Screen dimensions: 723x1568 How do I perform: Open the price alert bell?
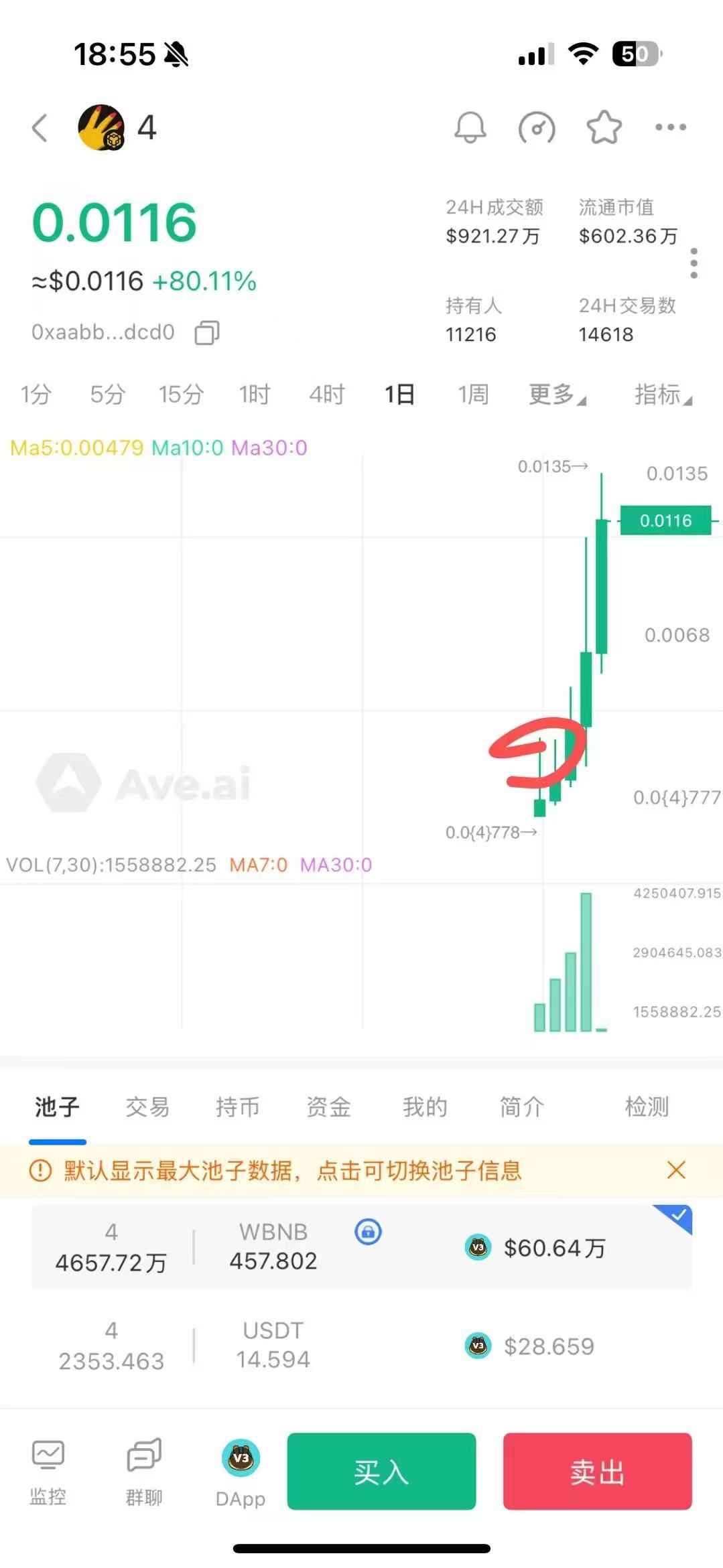(x=470, y=127)
